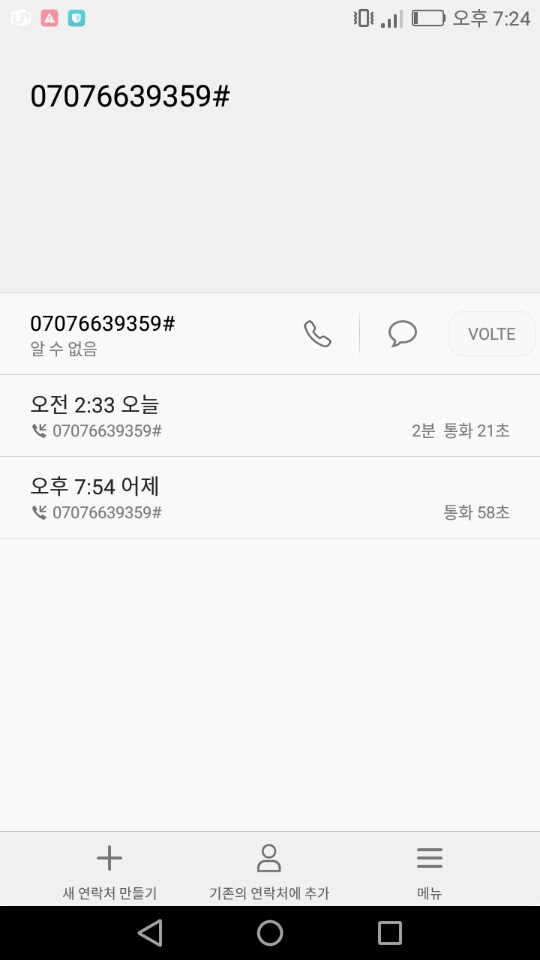The image size is (540, 960).
Task: Create a new contact (새 연락처 만들기)
Action: point(110,871)
